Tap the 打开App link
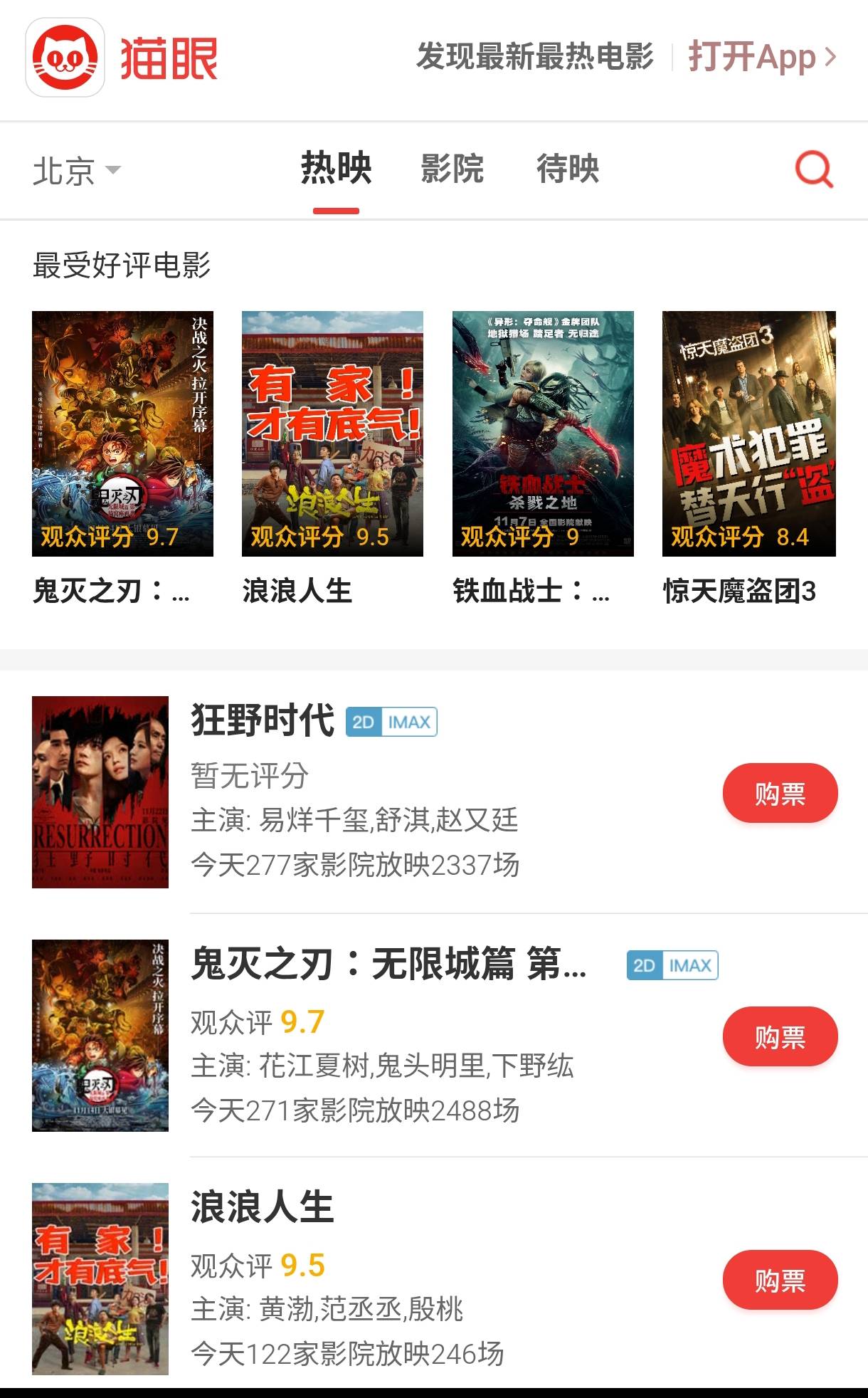868x1398 pixels. point(761,57)
